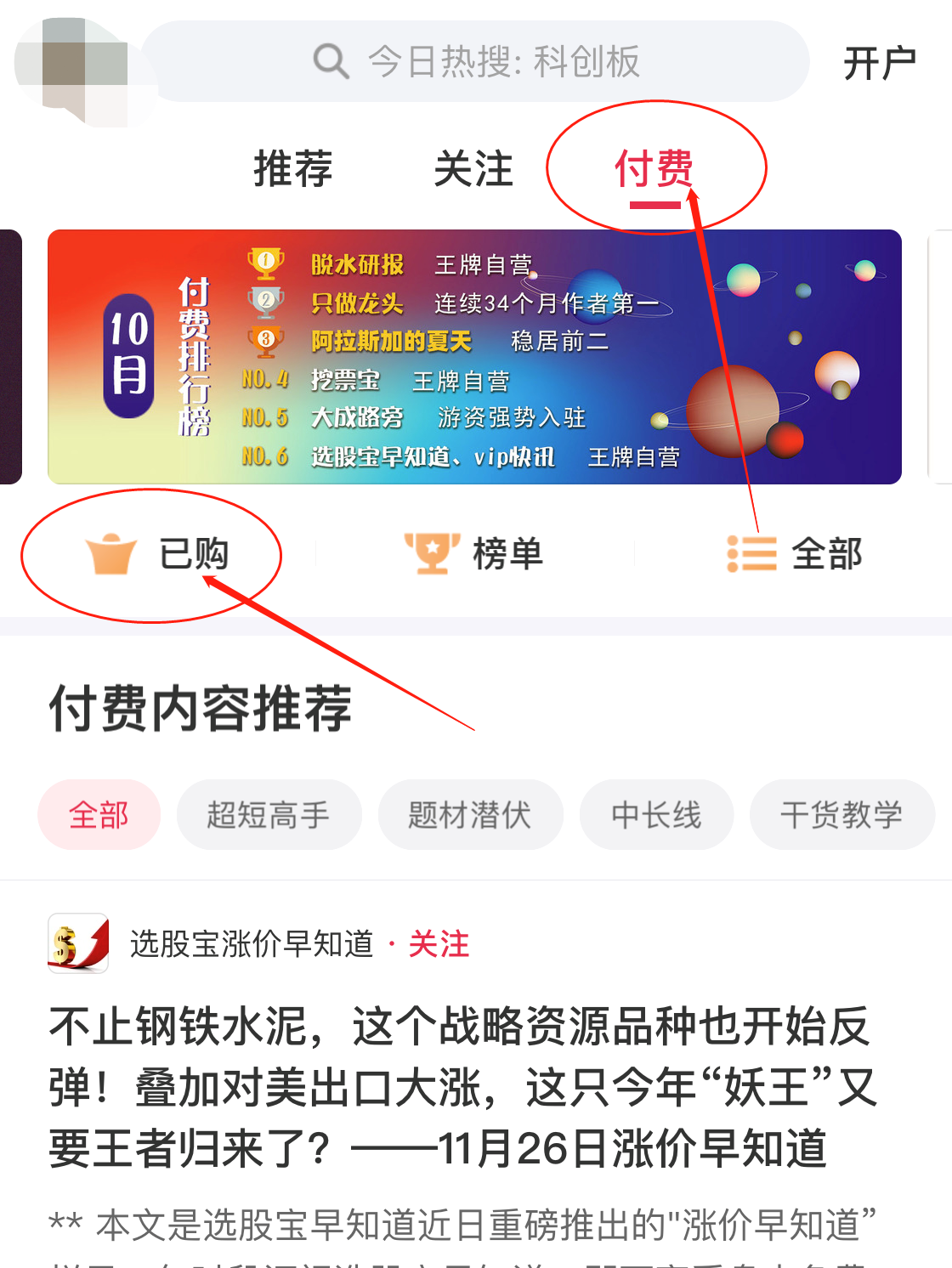
Task: Choose the 干货教学 chip
Action: pyautogui.click(x=841, y=815)
